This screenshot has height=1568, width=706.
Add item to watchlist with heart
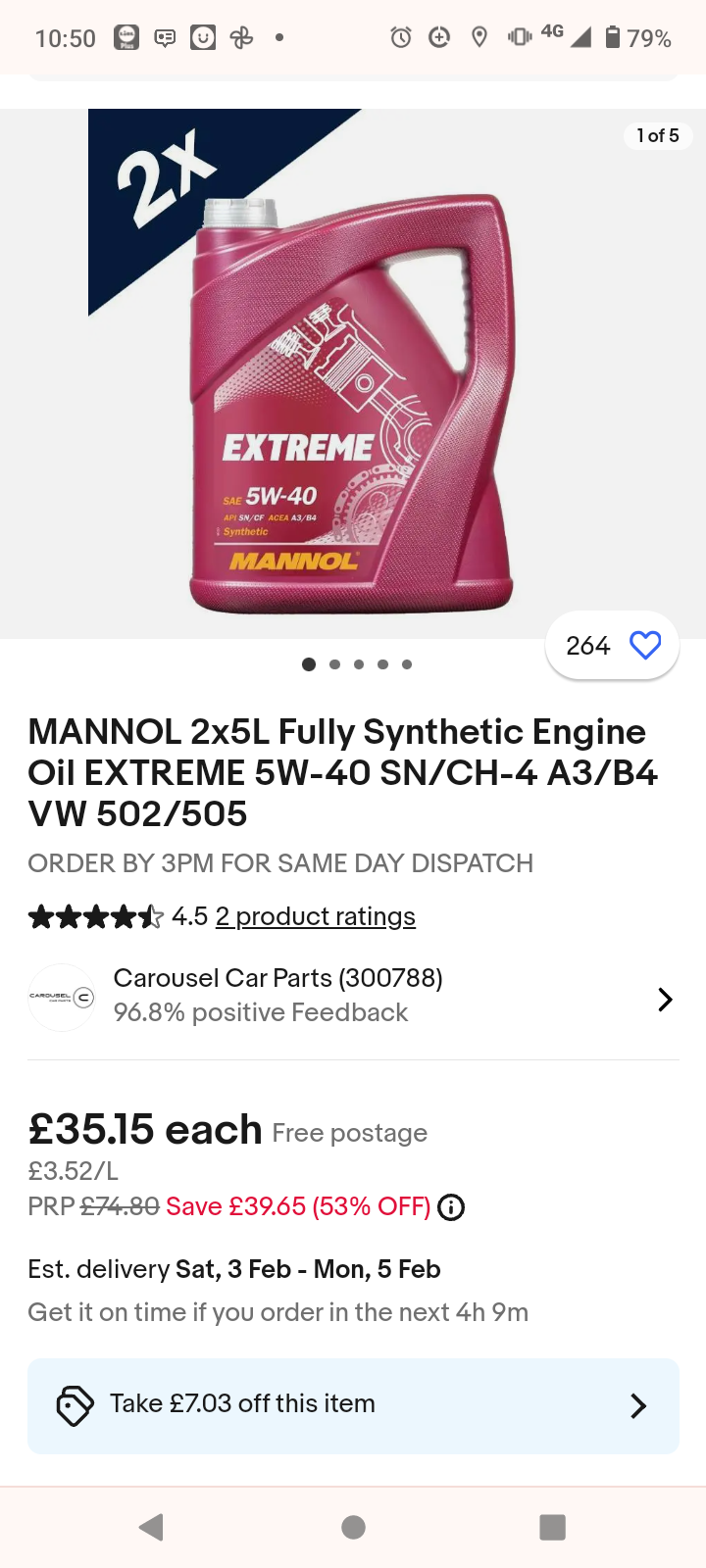(x=644, y=645)
